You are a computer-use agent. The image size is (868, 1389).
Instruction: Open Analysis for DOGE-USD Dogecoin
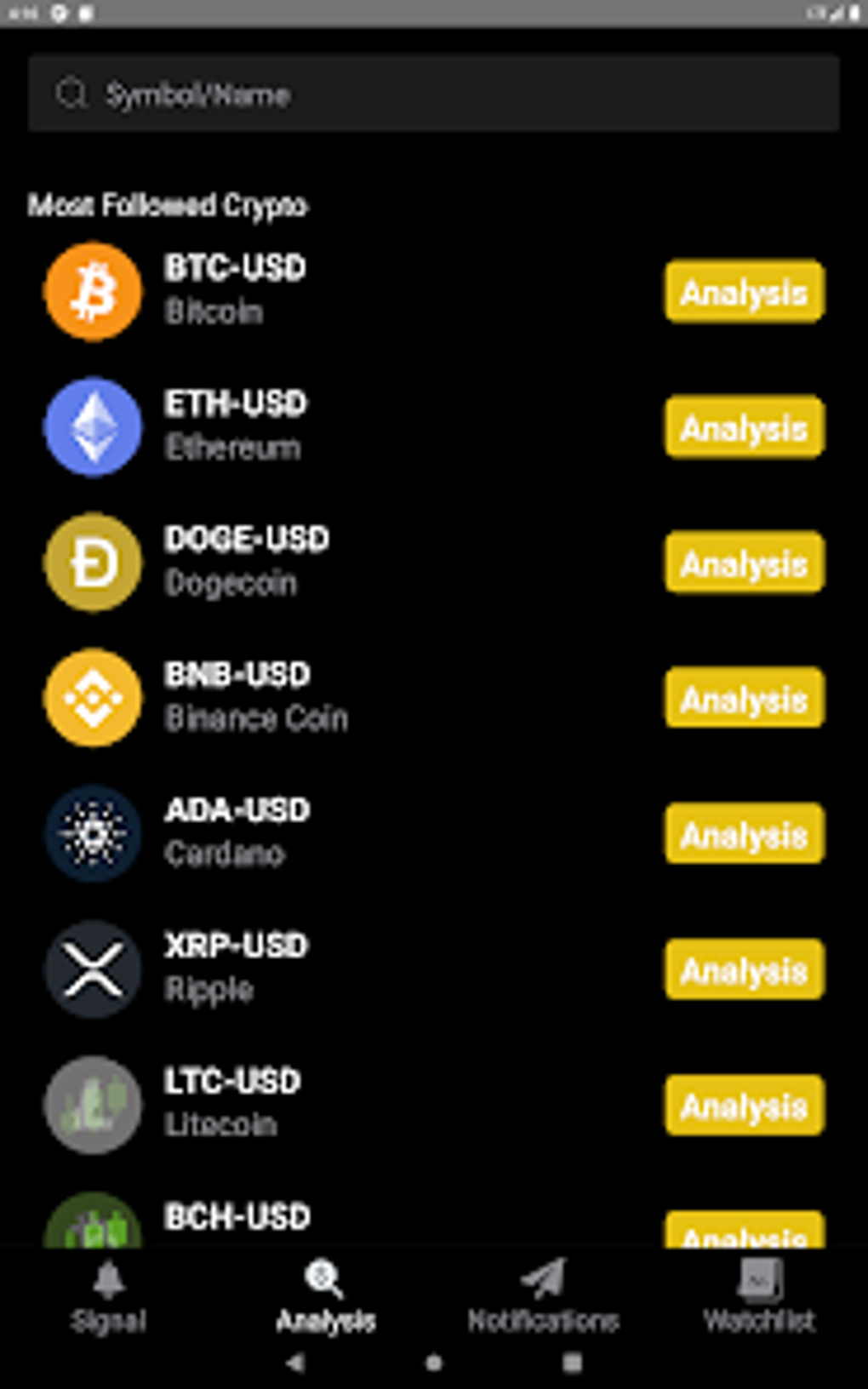pyautogui.click(x=744, y=563)
